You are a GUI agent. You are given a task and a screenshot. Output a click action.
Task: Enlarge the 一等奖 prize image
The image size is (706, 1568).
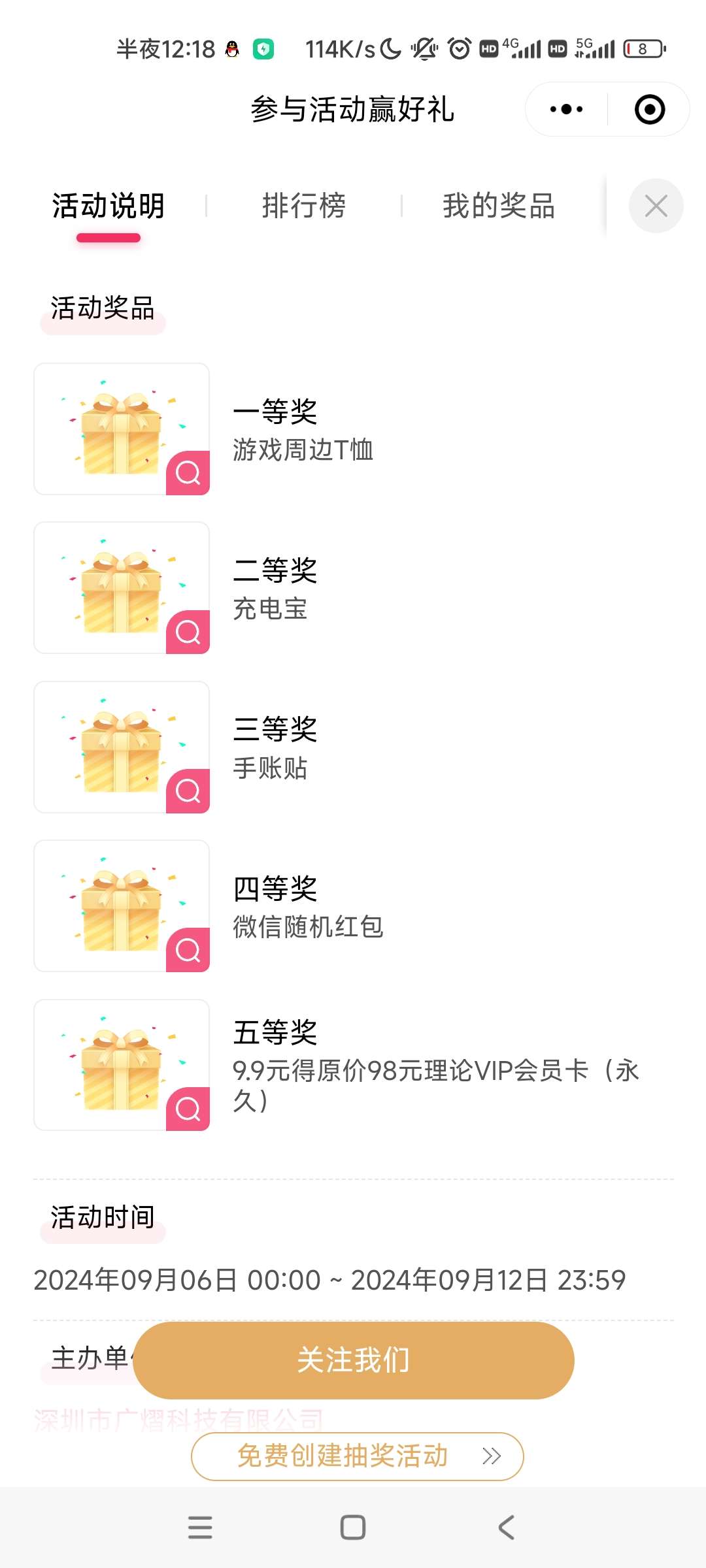188,472
